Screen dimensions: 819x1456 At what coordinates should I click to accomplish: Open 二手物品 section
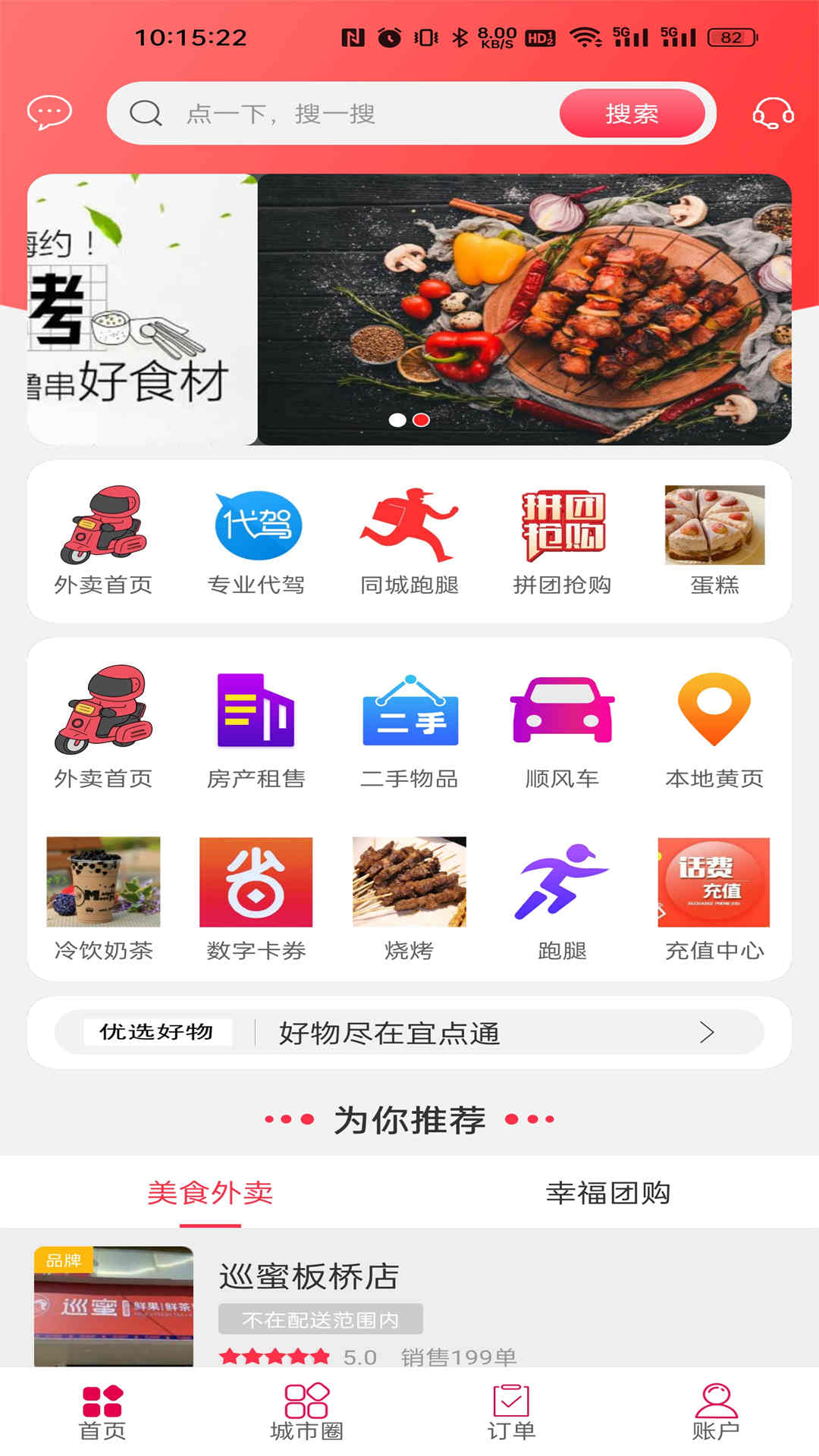click(x=409, y=730)
